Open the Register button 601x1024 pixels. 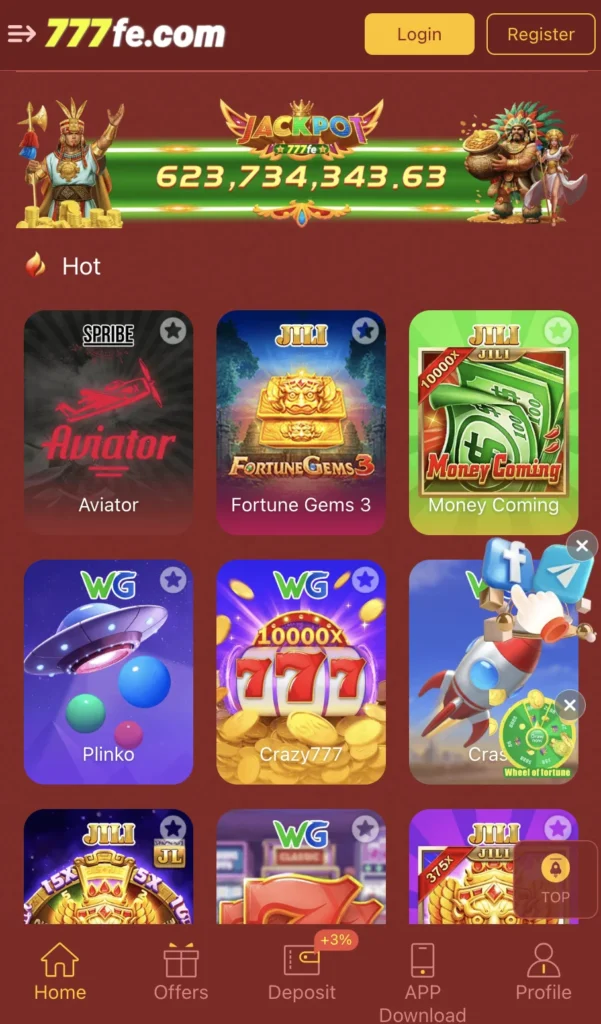(x=540, y=34)
